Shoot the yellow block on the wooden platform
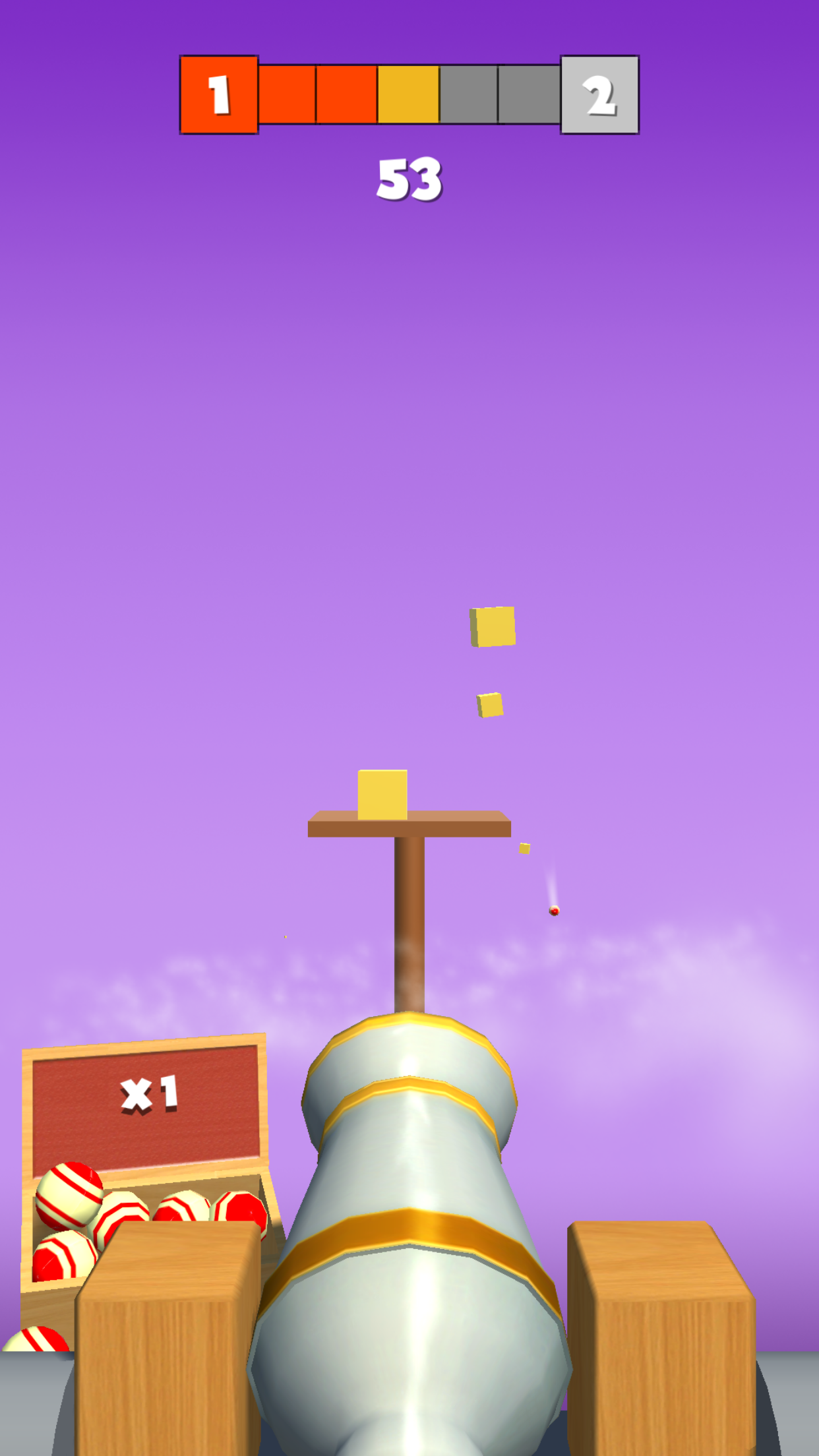The image size is (819, 1456). point(382,794)
